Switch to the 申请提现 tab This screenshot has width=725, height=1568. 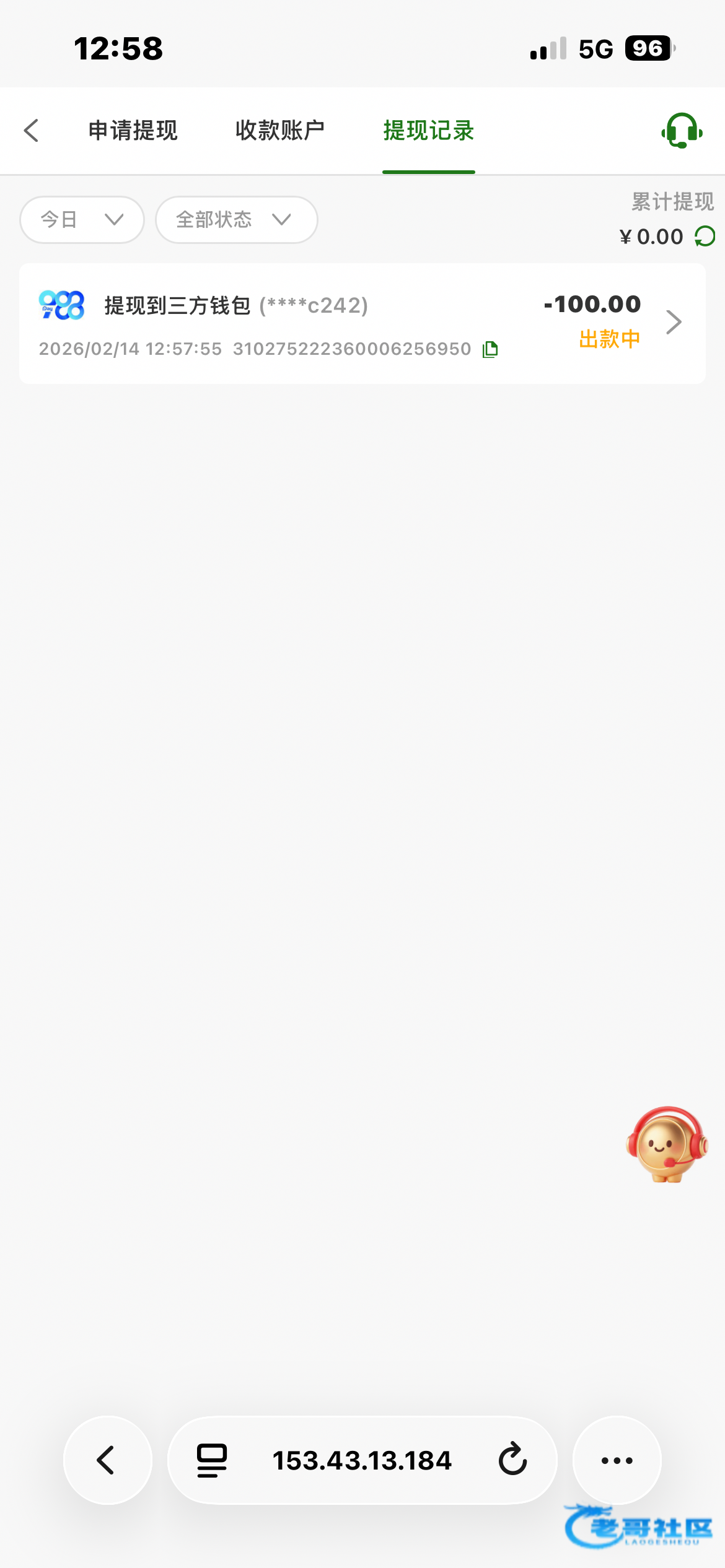(x=133, y=131)
